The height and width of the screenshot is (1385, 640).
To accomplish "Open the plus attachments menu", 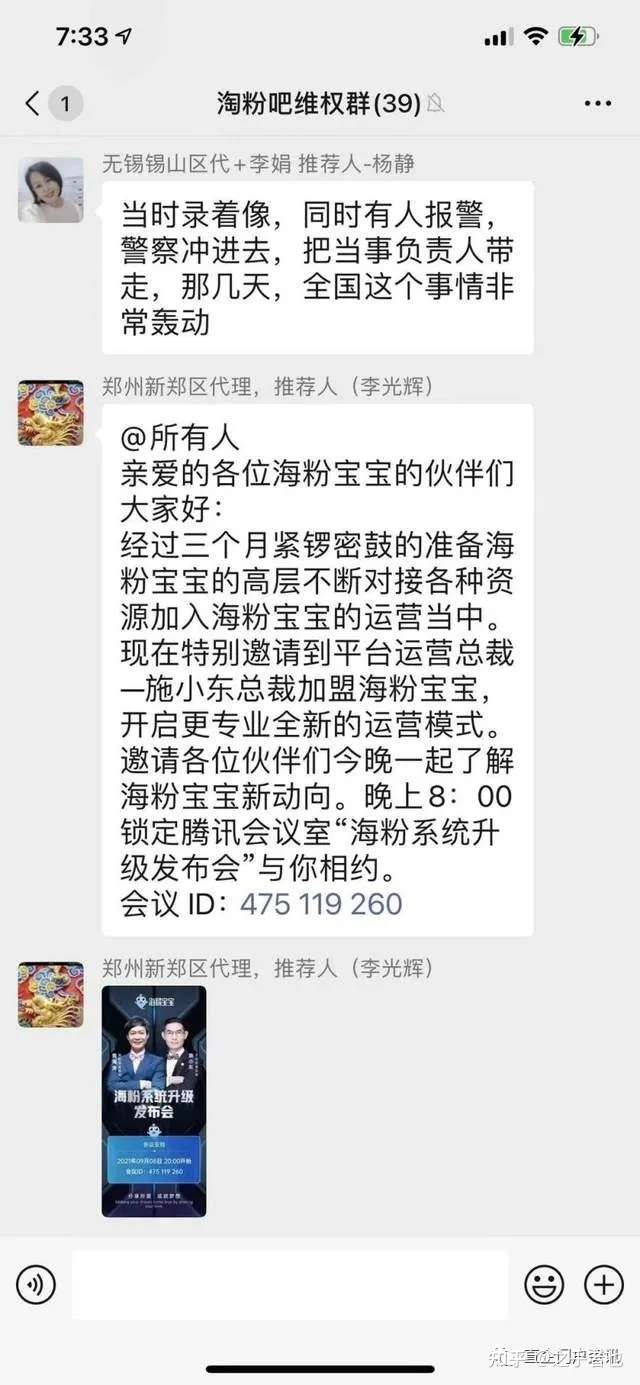I will click(603, 1284).
